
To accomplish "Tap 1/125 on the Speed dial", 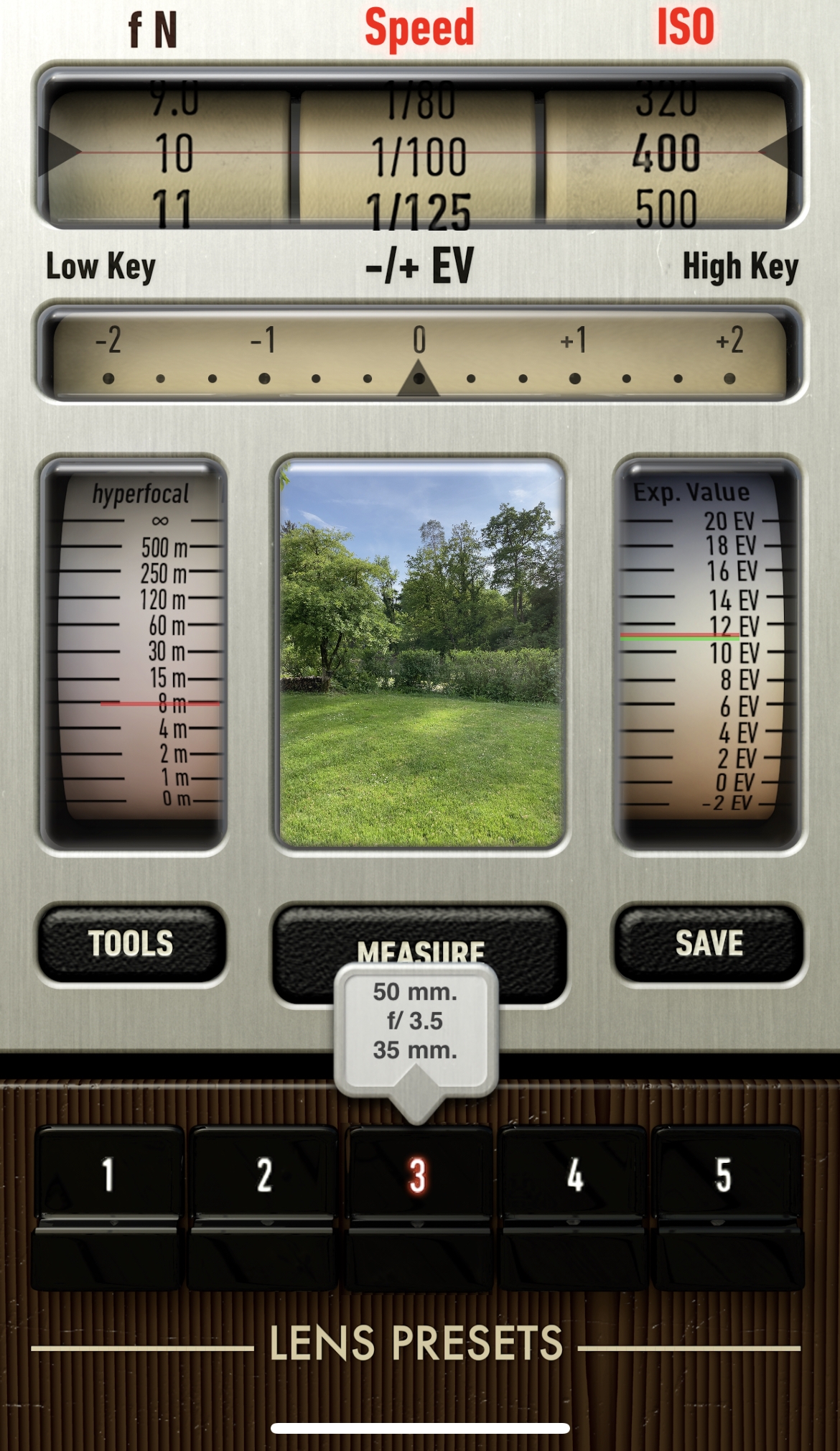I will tap(419, 211).
